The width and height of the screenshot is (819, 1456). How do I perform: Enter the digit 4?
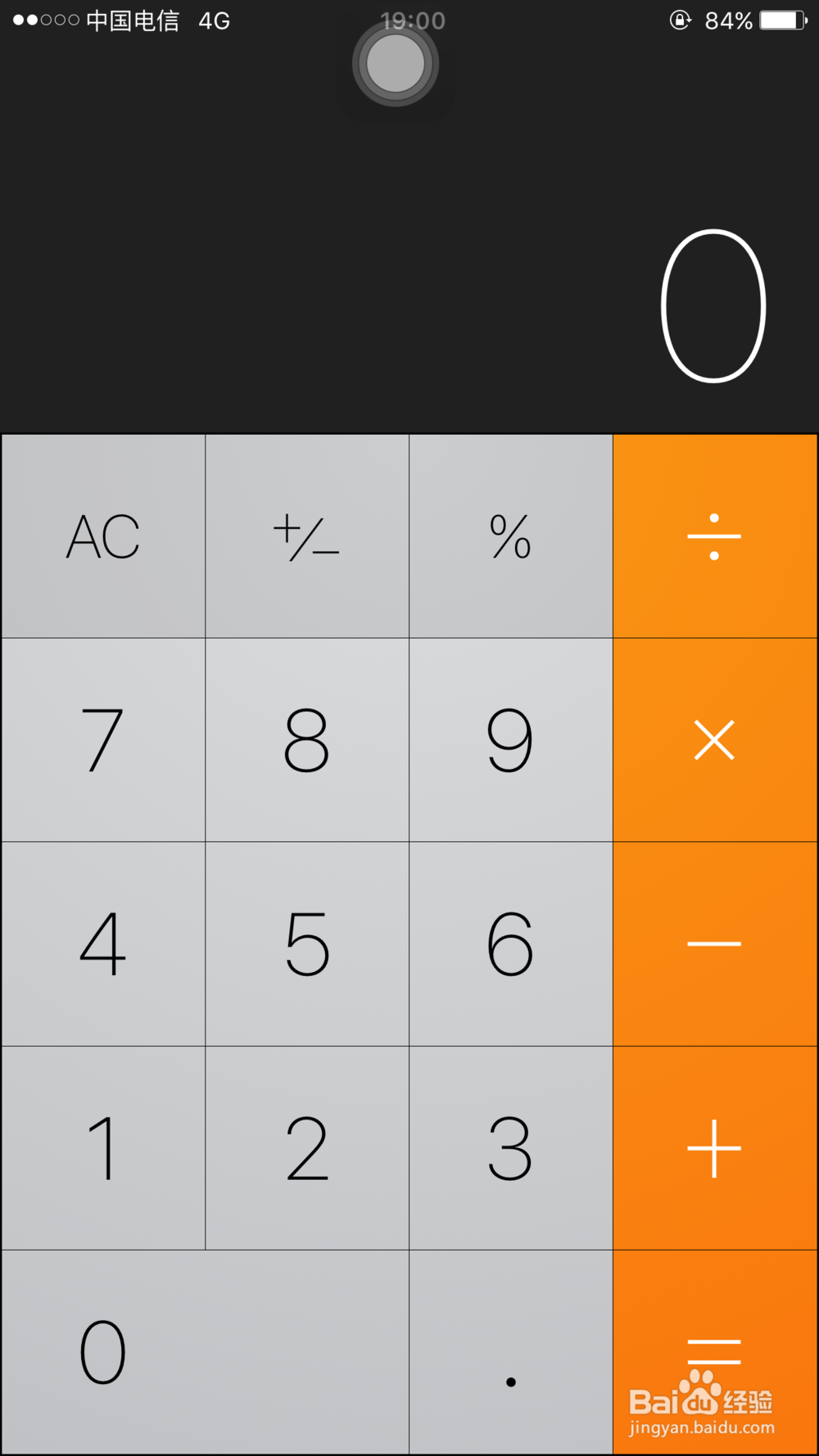[103, 944]
